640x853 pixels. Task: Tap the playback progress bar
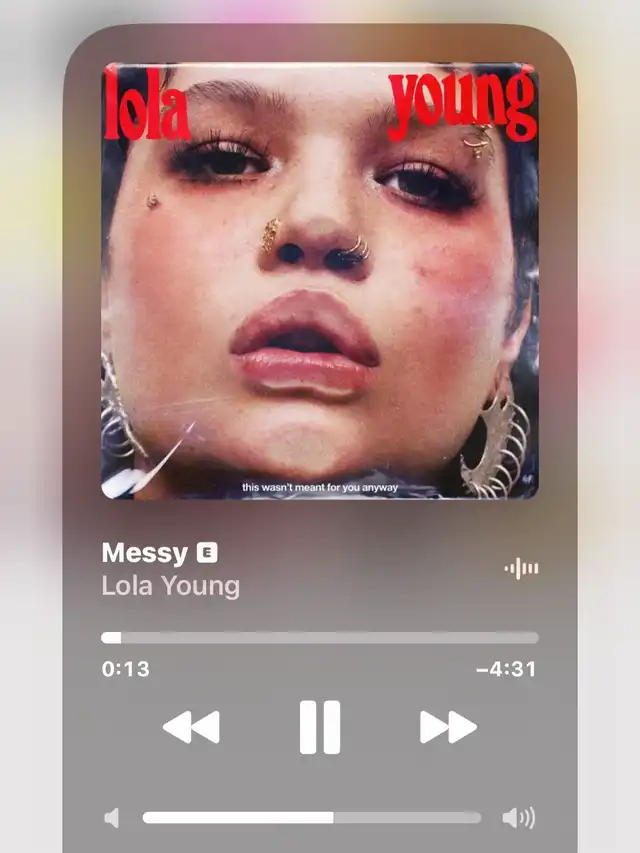point(320,637)
